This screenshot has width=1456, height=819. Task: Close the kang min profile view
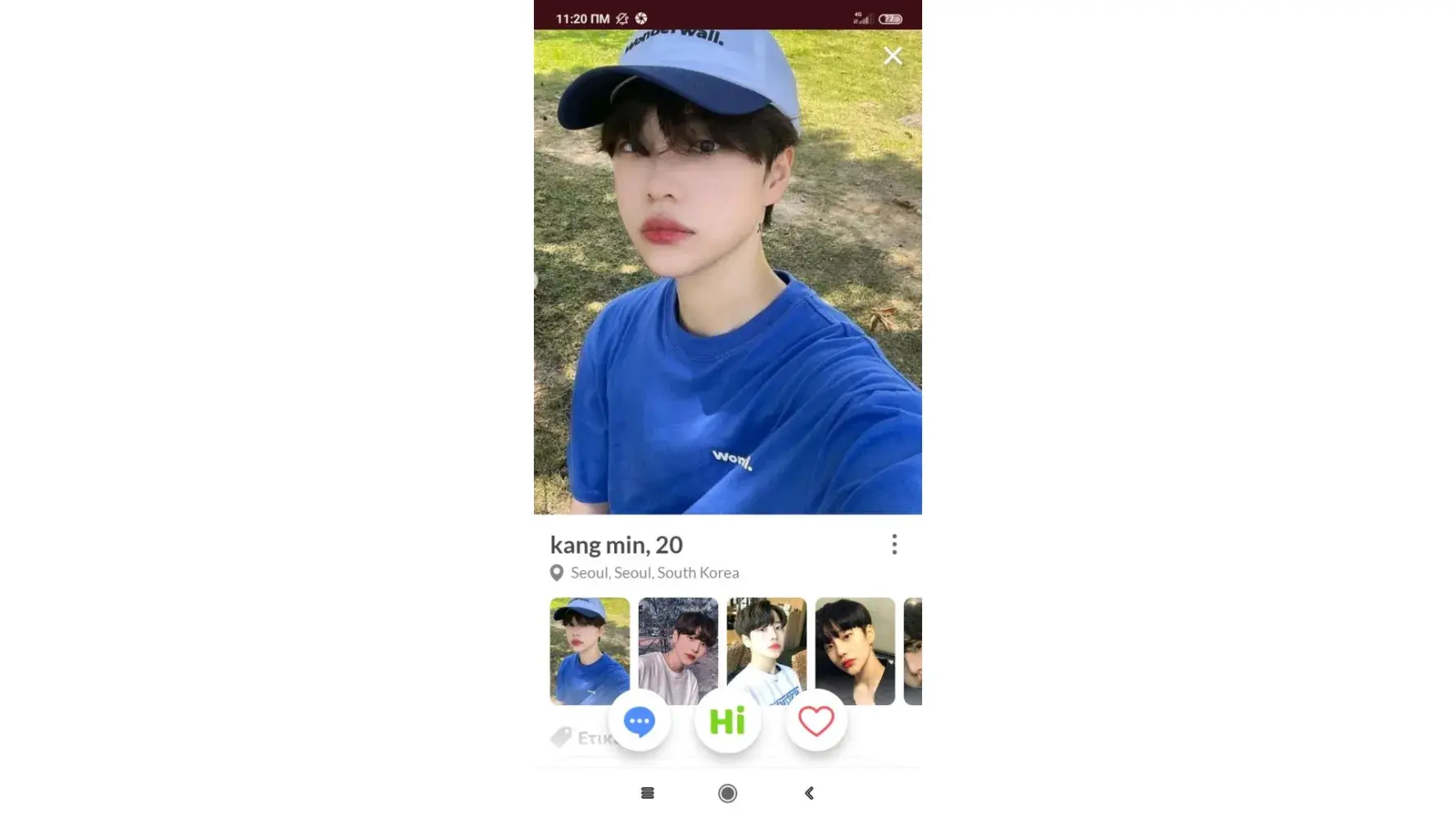893,56
